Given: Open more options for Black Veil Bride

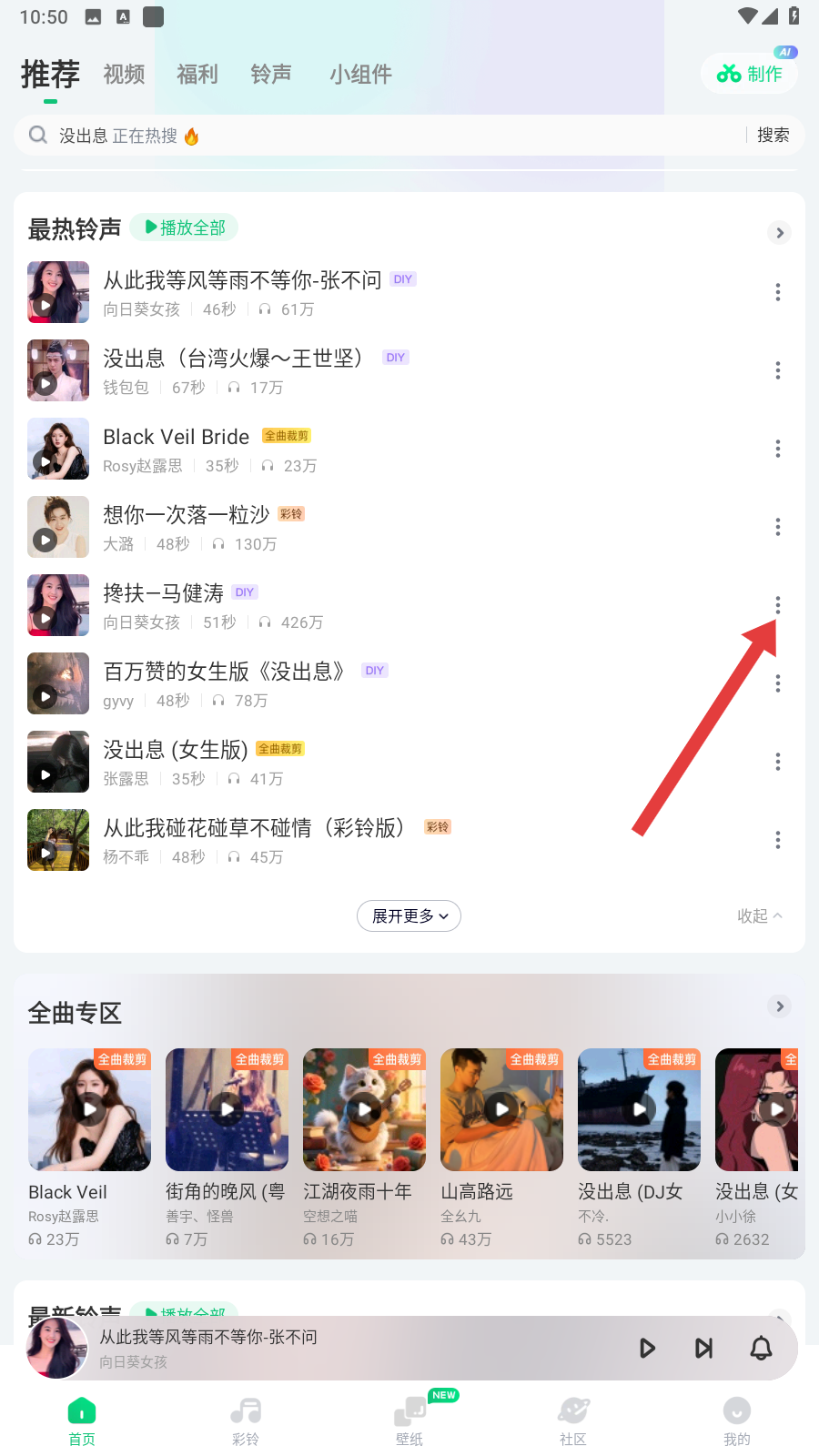Looking at the screenshot, I should (x=777, y=449).
